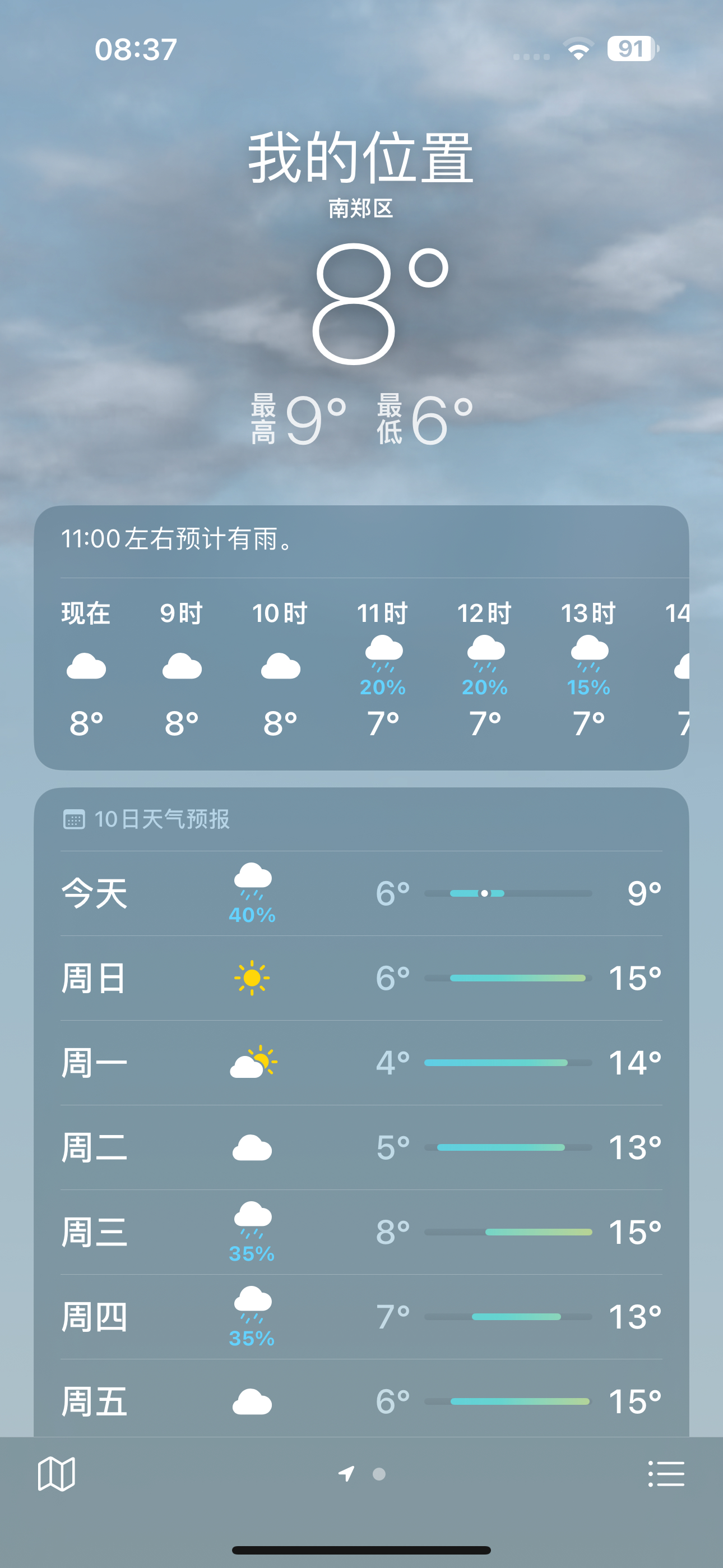Open the 我的位置 location title
The height and width of the screenshot is (1568, 723).
(361, 158)
